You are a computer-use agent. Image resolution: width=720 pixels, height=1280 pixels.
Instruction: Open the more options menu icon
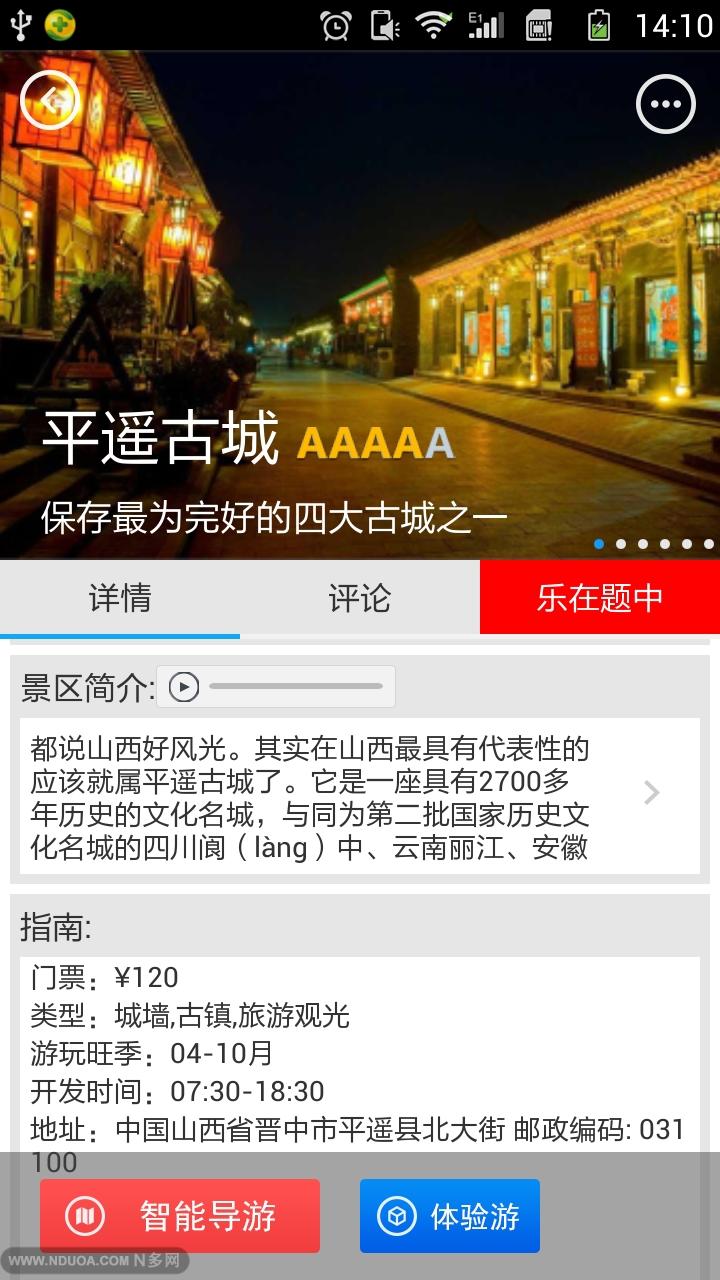point(665,104)
